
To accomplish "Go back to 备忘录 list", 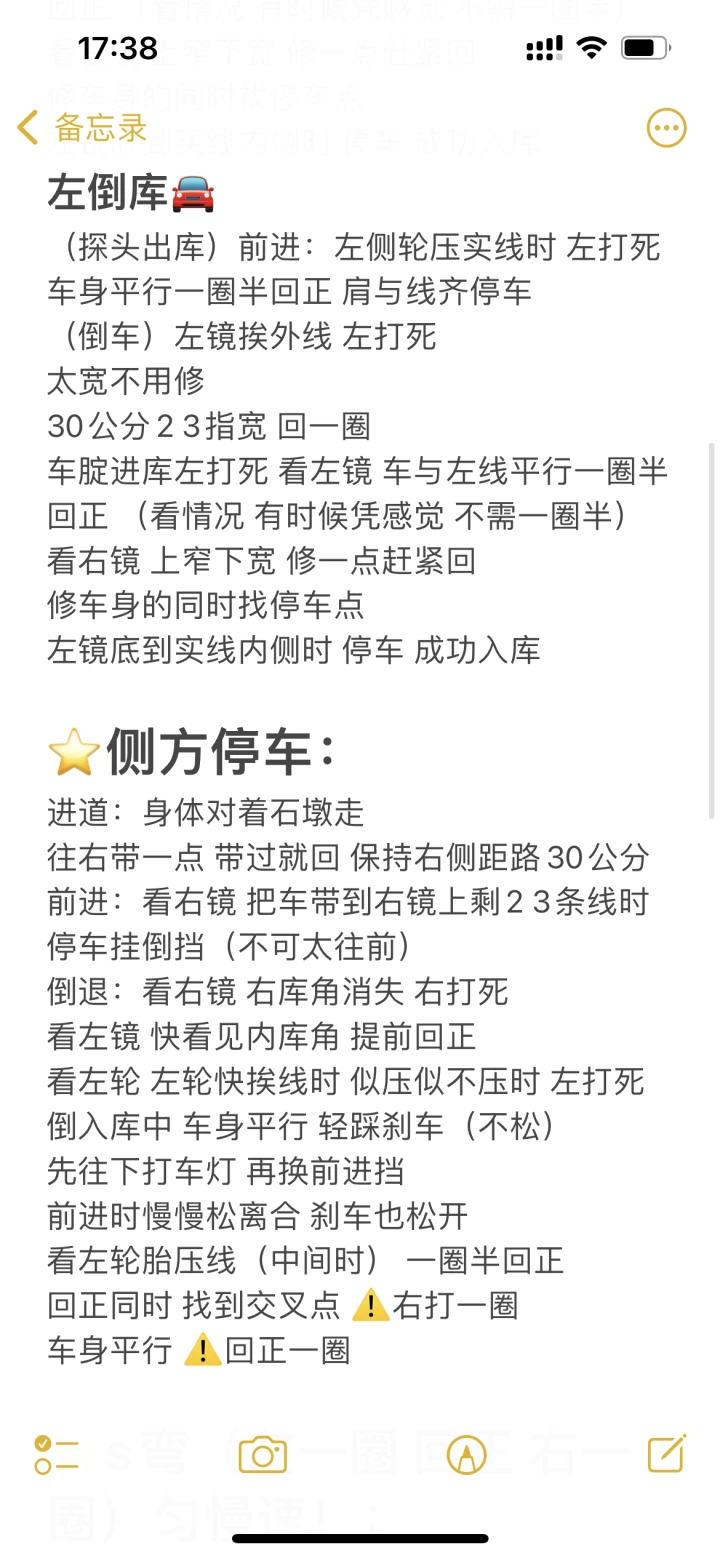I will tap(82, 128).
